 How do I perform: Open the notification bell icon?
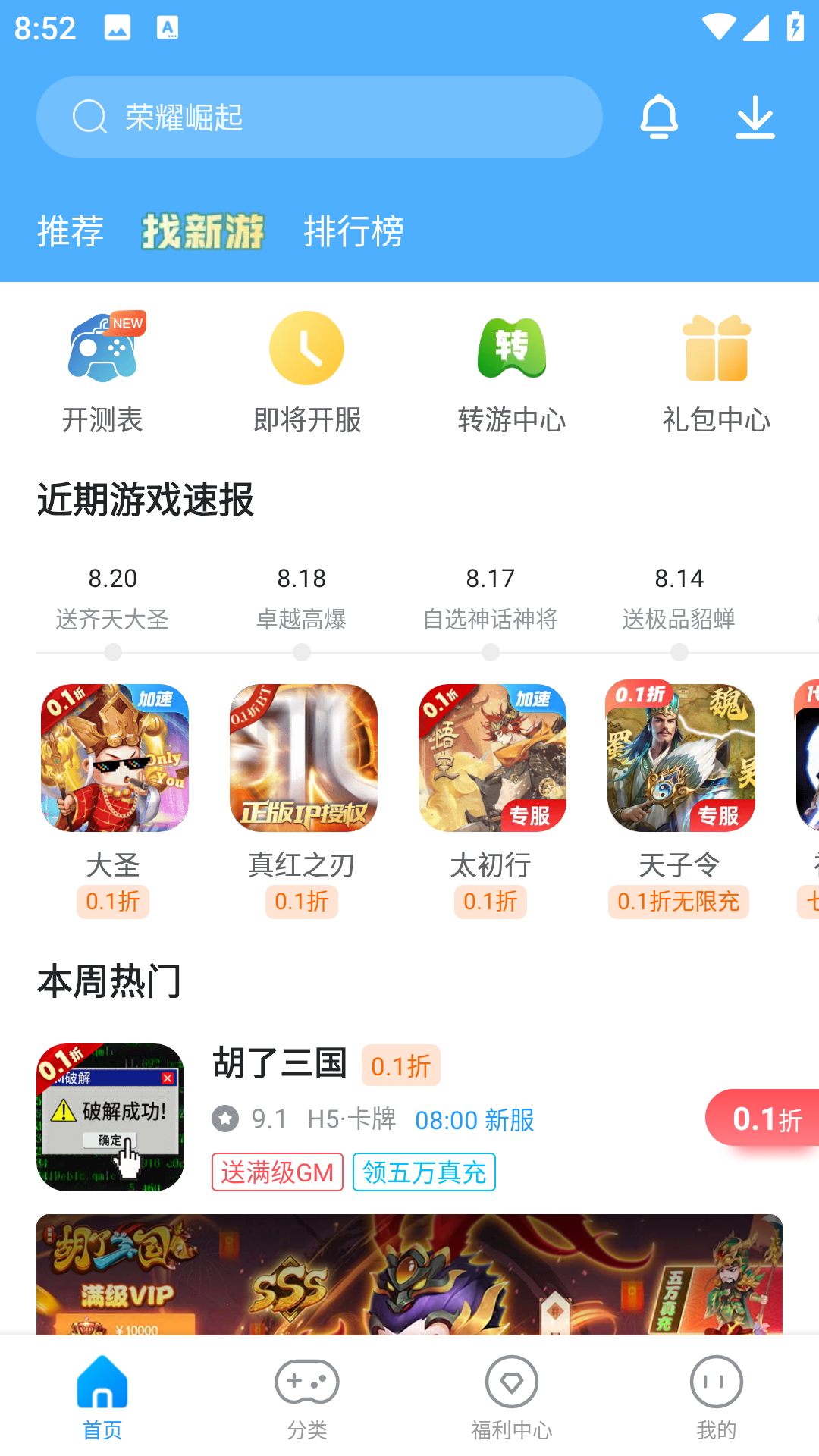tap(659, 117)
